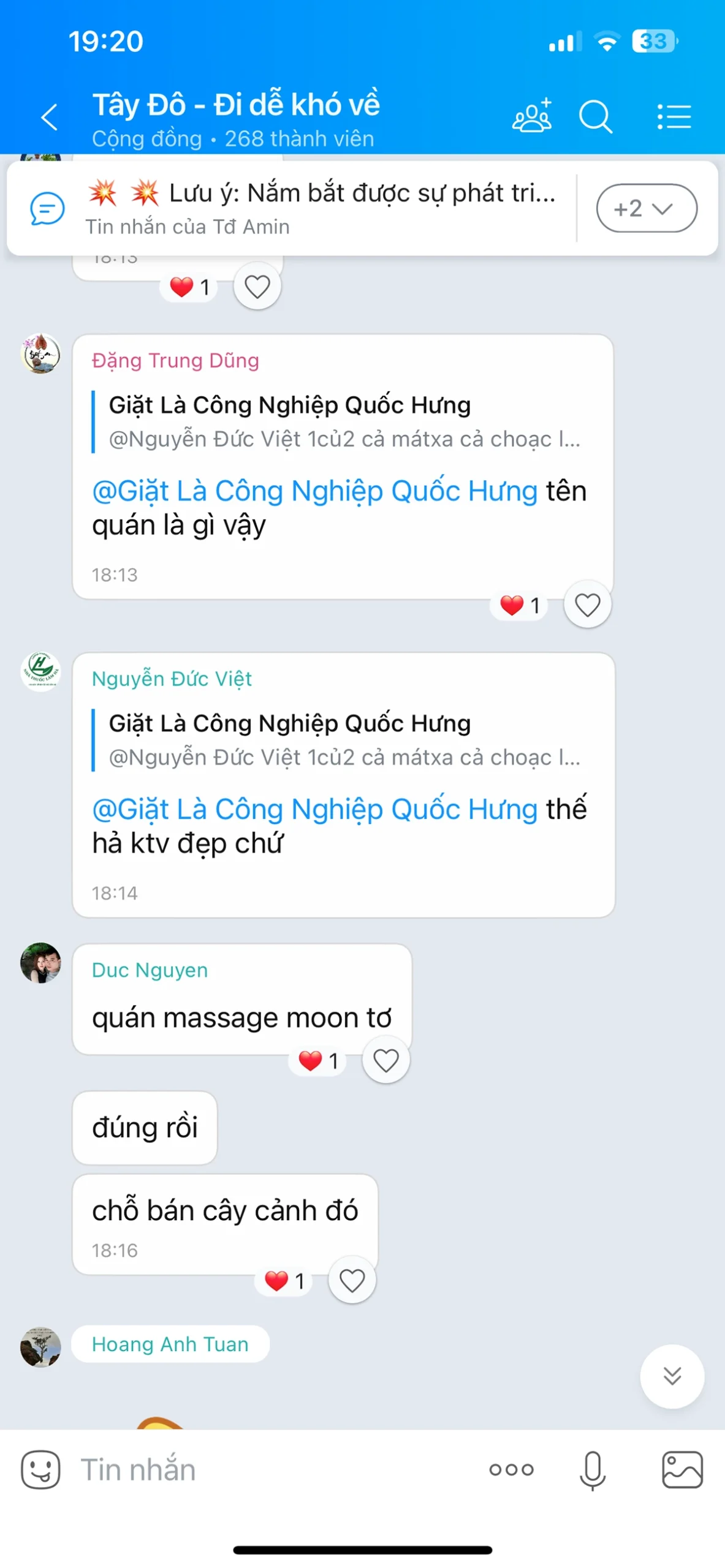View Nguyễn Đức Việt's avatar profile
Image resolution: width=725 pixels, height=1568 pixels.
click(x=40, y=671)
